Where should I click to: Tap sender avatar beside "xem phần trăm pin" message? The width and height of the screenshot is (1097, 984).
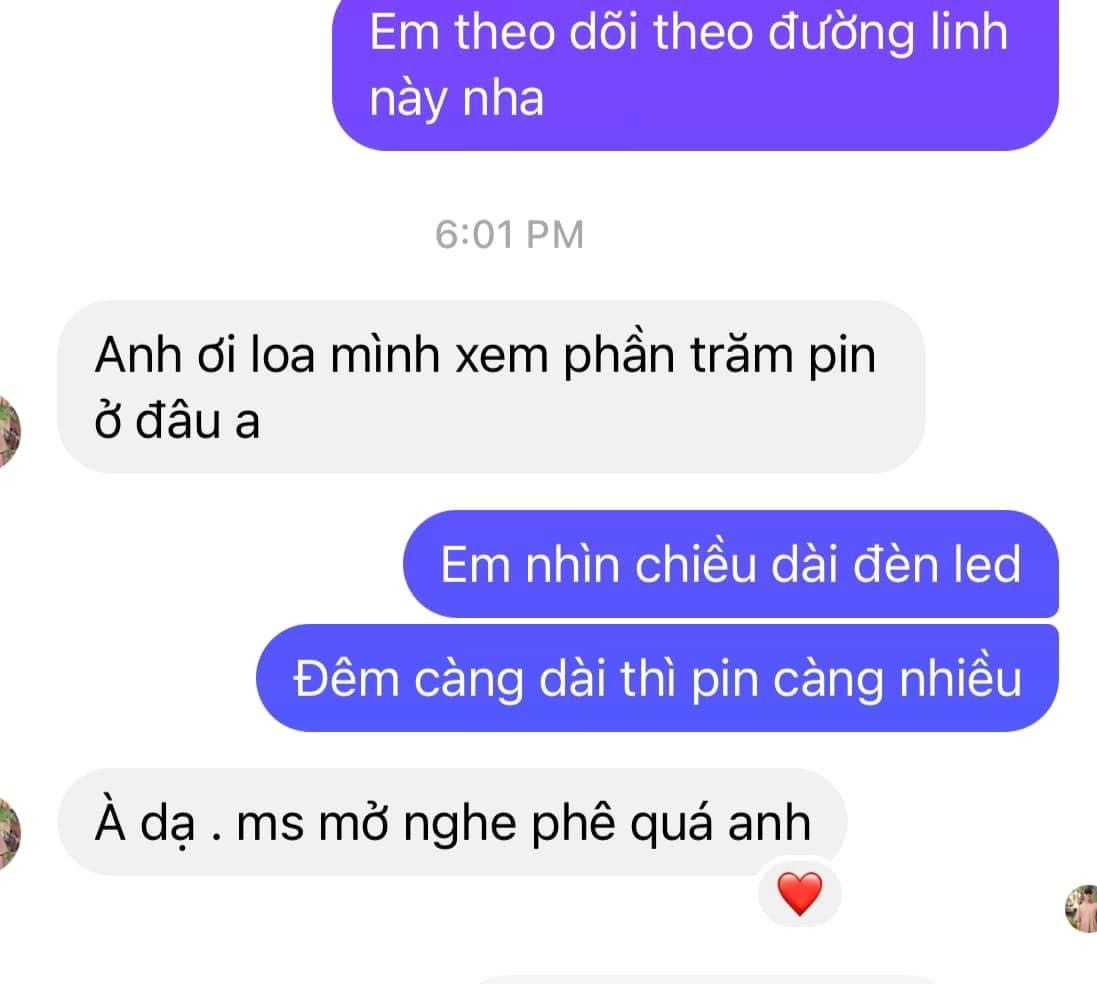(8, 429)
